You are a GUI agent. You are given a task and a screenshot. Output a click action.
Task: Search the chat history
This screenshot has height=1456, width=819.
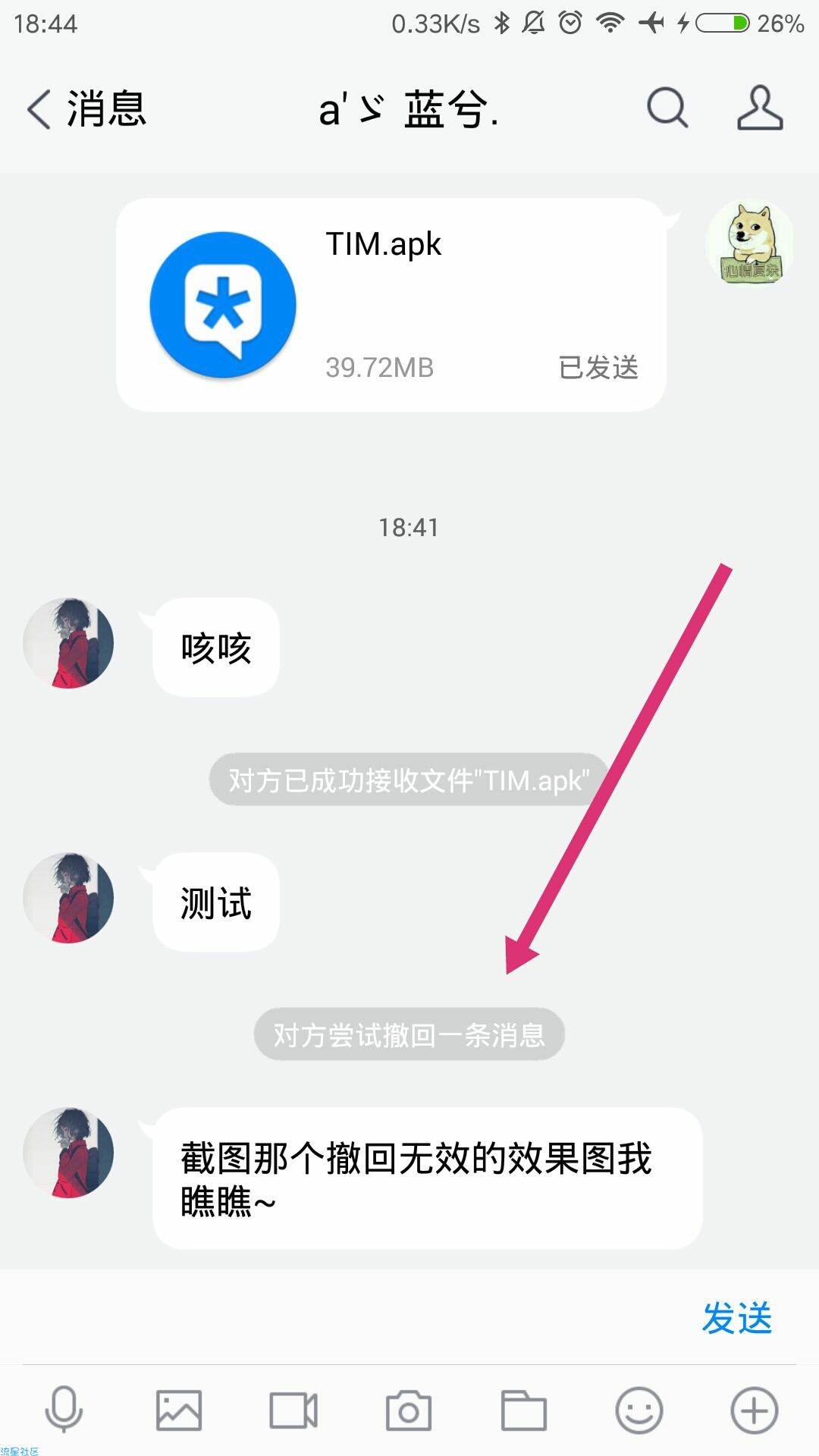point(667,108)
